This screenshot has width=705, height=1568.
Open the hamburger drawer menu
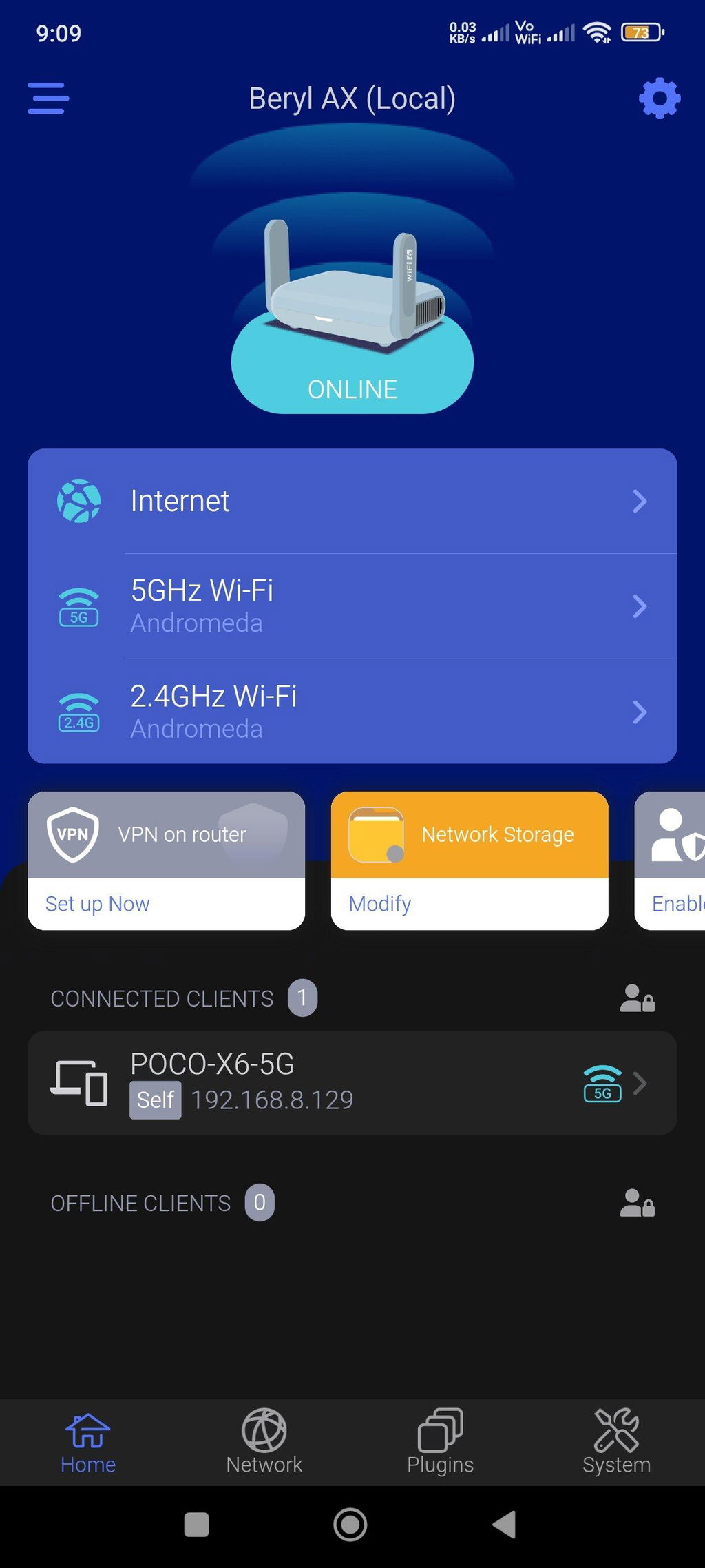coord(48,98)
